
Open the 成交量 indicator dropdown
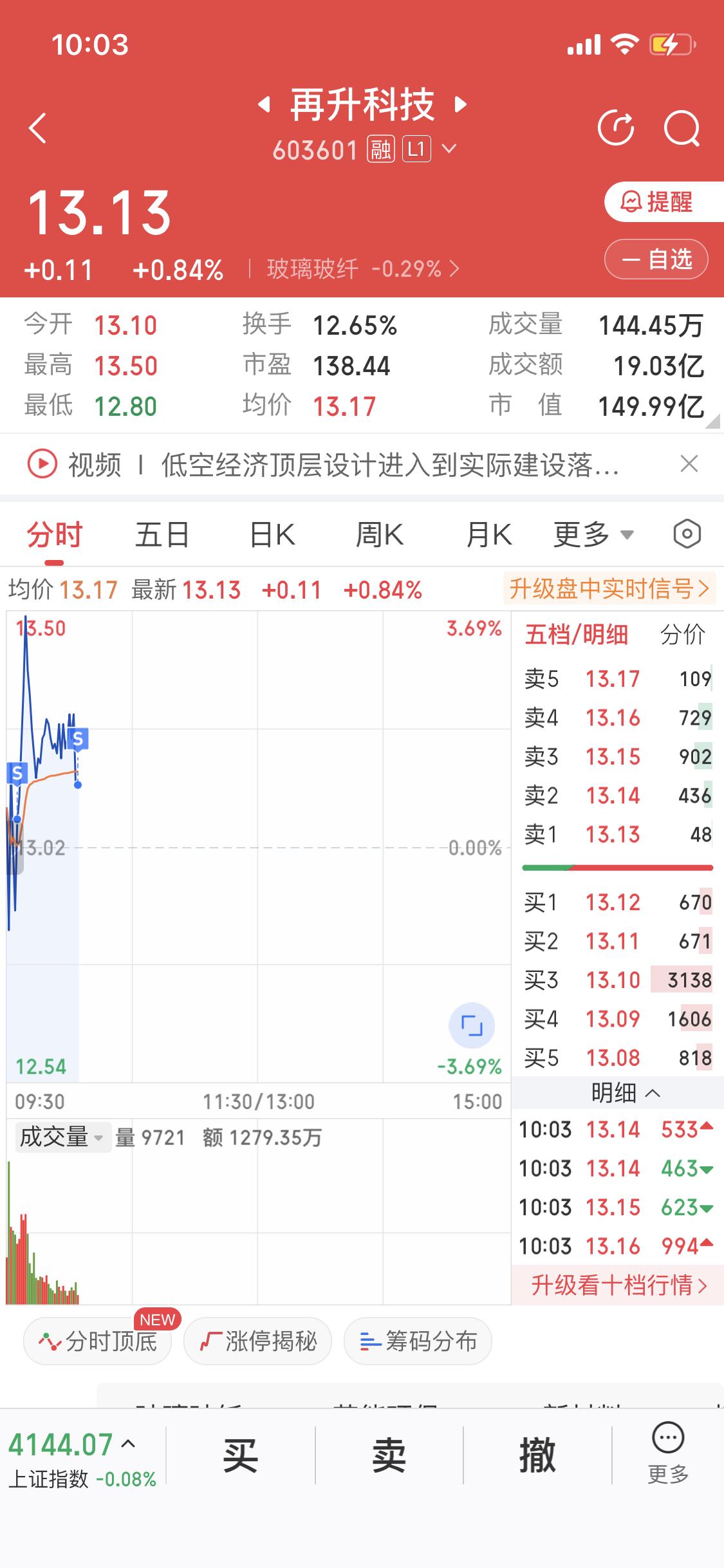click(61, 1139)
